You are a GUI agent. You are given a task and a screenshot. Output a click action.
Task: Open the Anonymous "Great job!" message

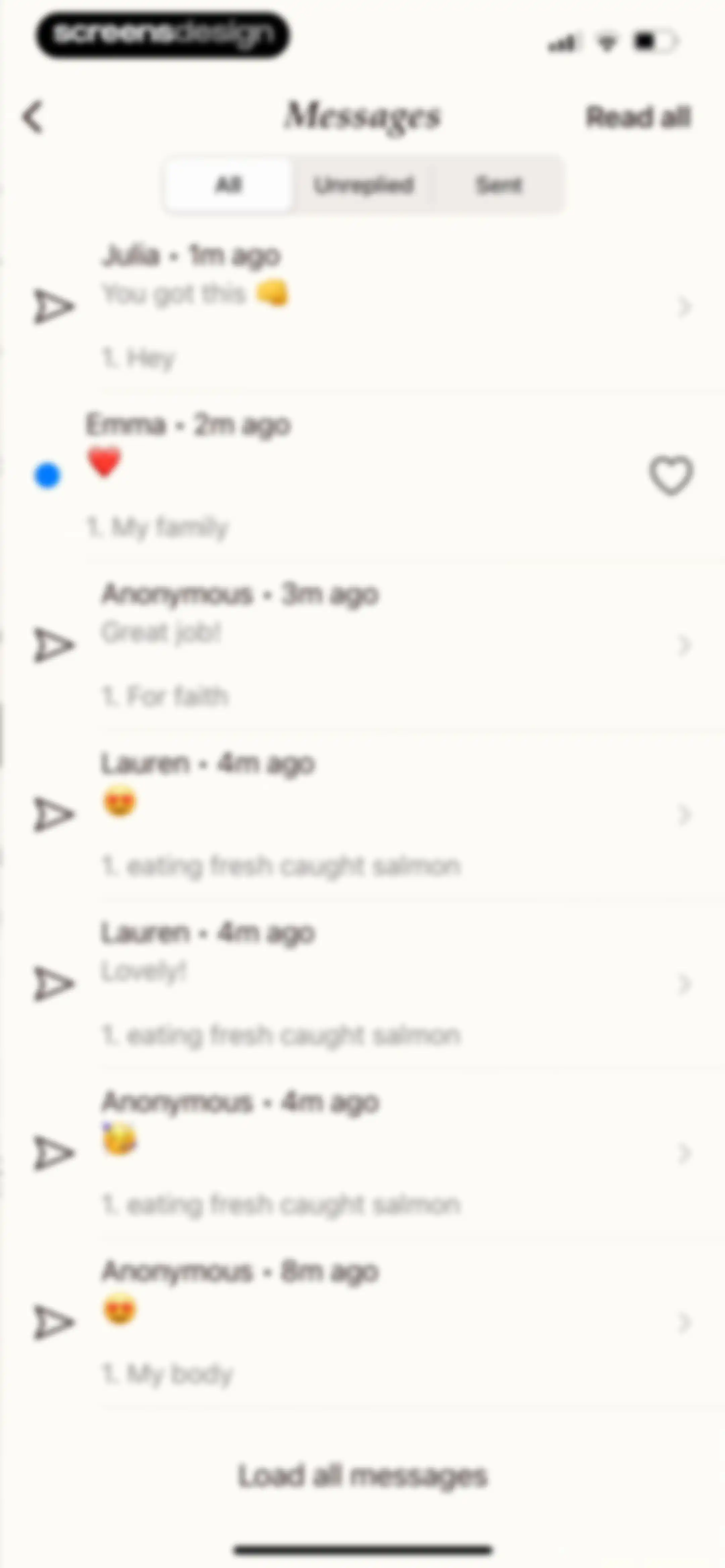(363, 645)
